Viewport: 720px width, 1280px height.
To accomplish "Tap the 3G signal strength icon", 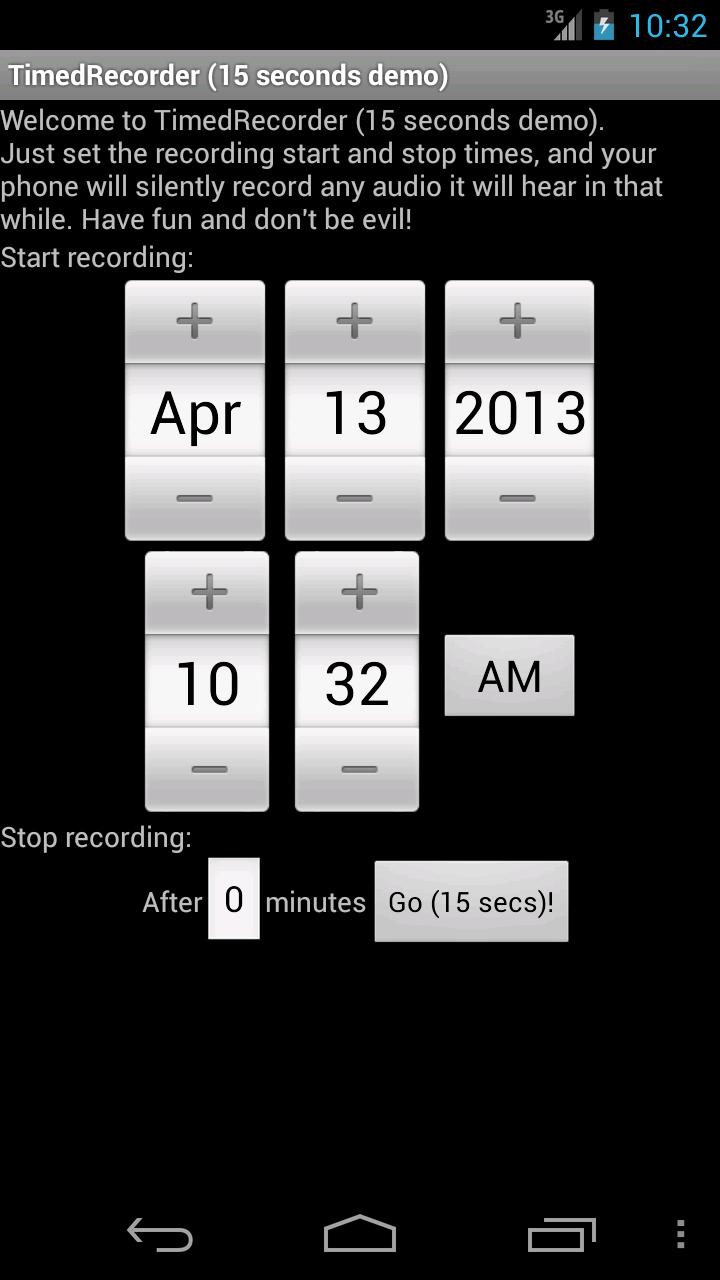I will point(563,24).
